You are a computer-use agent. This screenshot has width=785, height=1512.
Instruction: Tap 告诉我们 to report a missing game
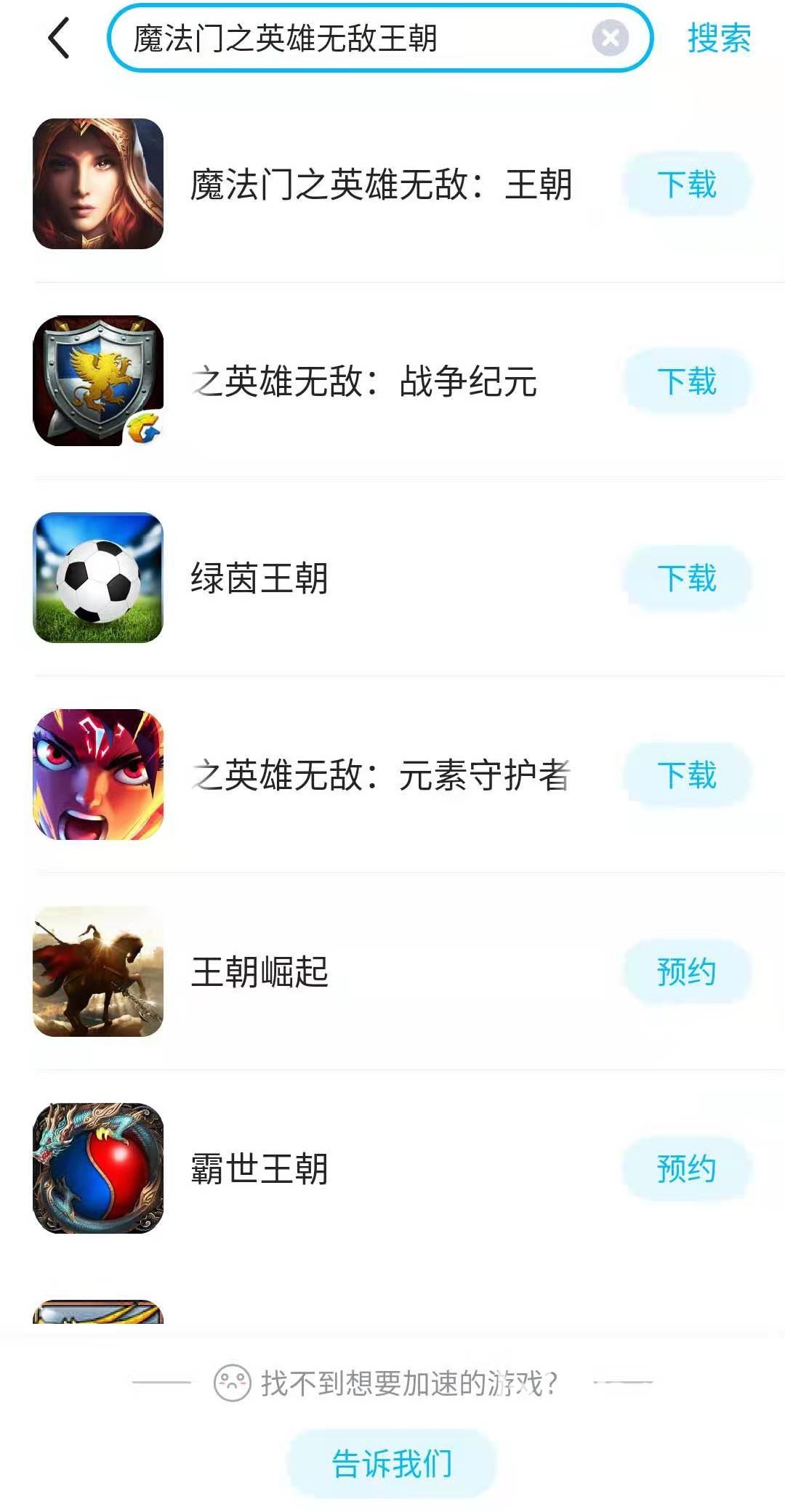pyautogui.click(x=392, y=1463)
